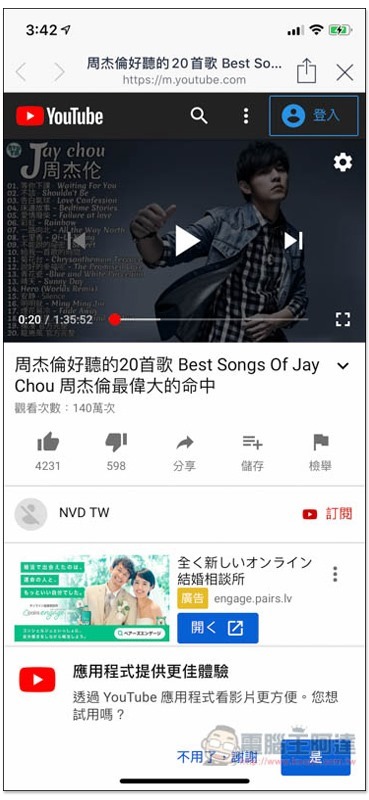Screen dimensions: 369x800
Task: Subscribe to NVD TW with 訂閱
Action: pyautogui.click(x=327, y=514)
